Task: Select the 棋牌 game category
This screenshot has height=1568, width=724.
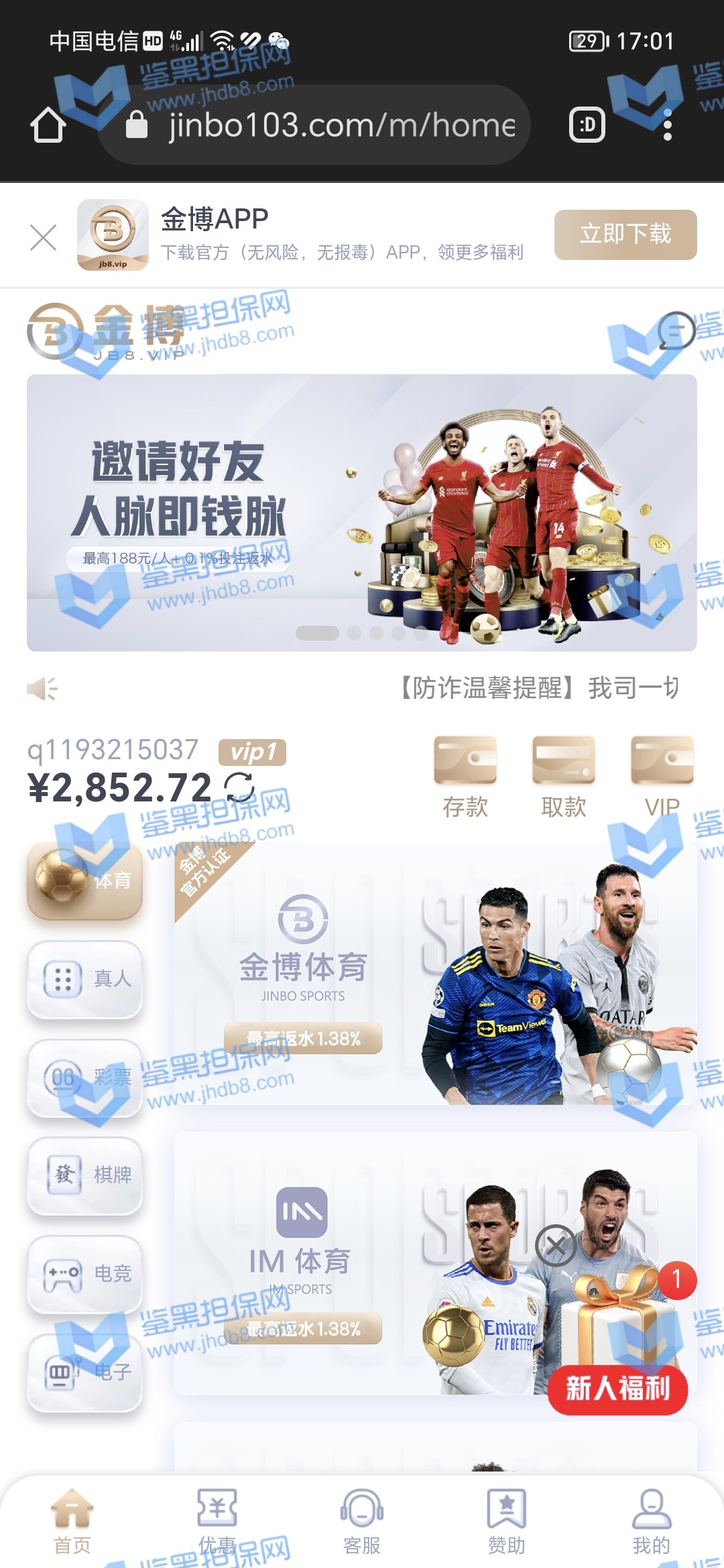Action: click(84, 1175)
